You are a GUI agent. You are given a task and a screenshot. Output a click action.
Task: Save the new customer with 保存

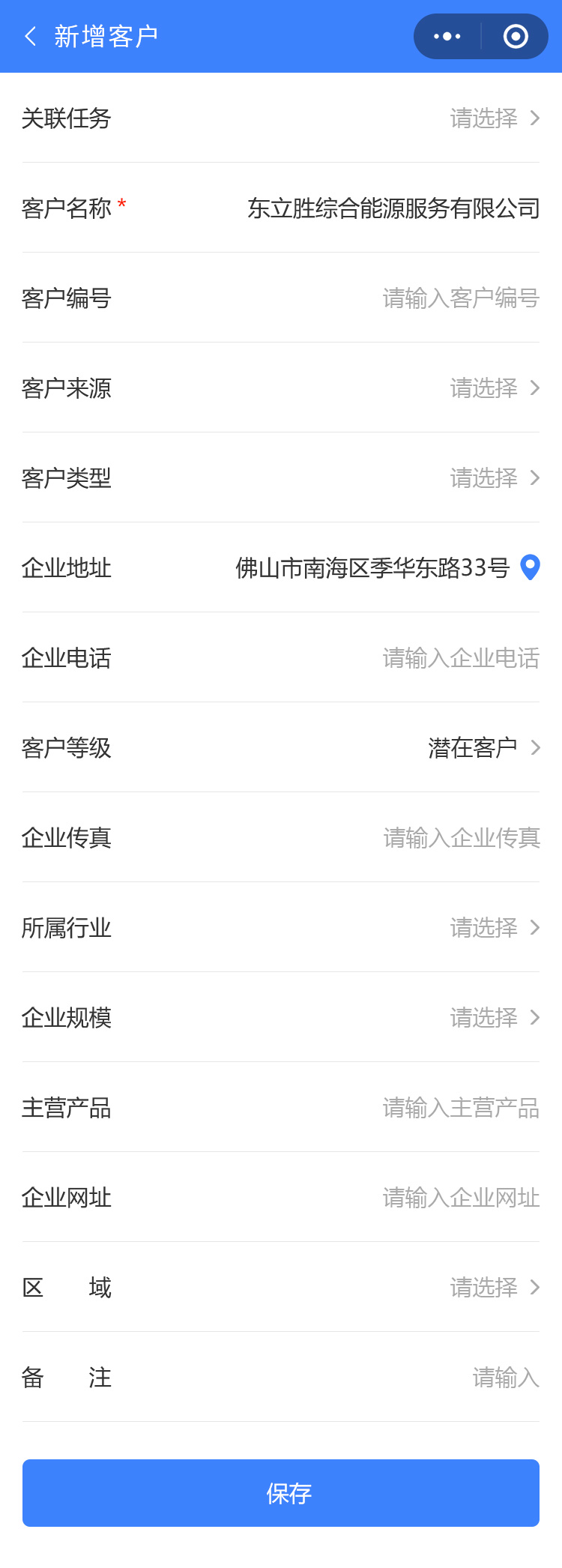tap(281, 1493)
